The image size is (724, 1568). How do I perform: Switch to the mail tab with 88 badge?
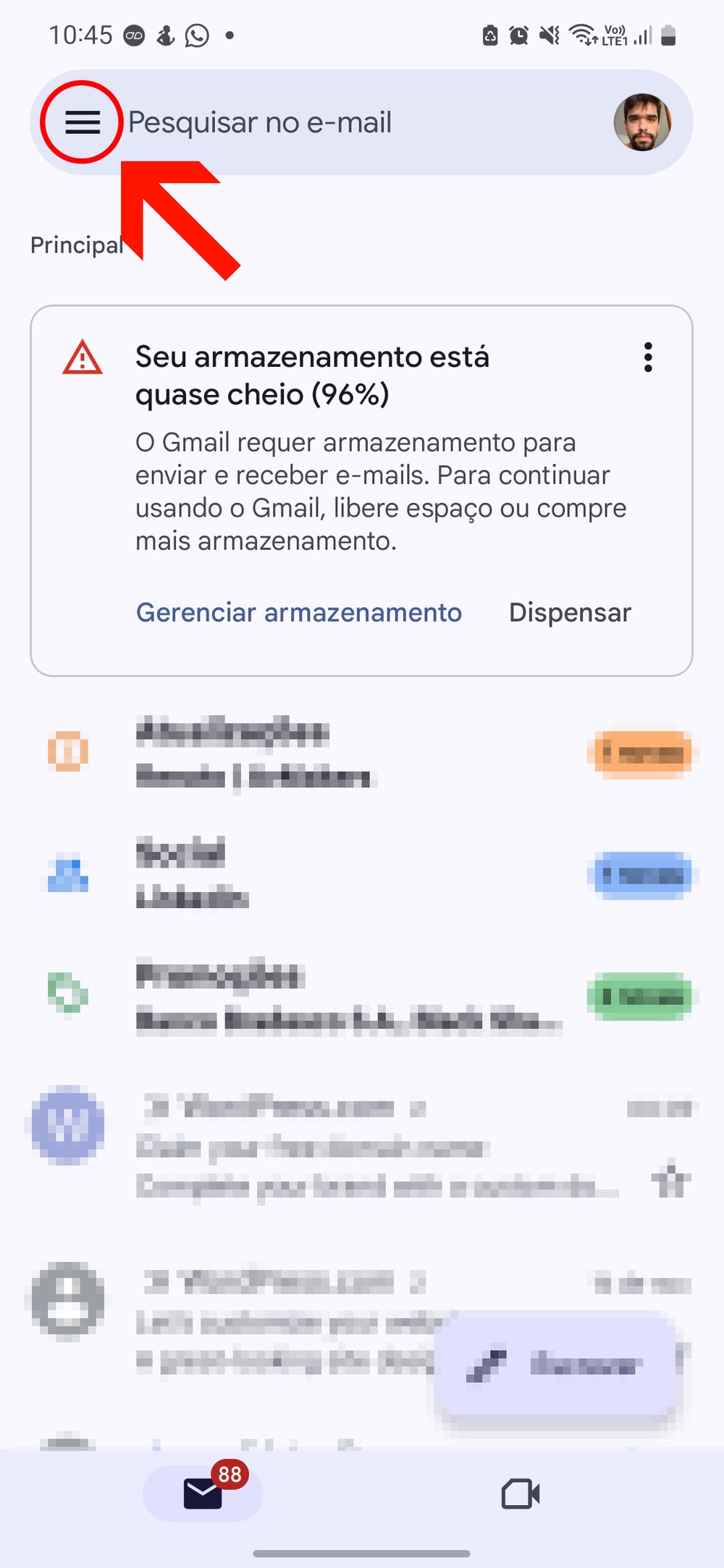pos(203,1493)
